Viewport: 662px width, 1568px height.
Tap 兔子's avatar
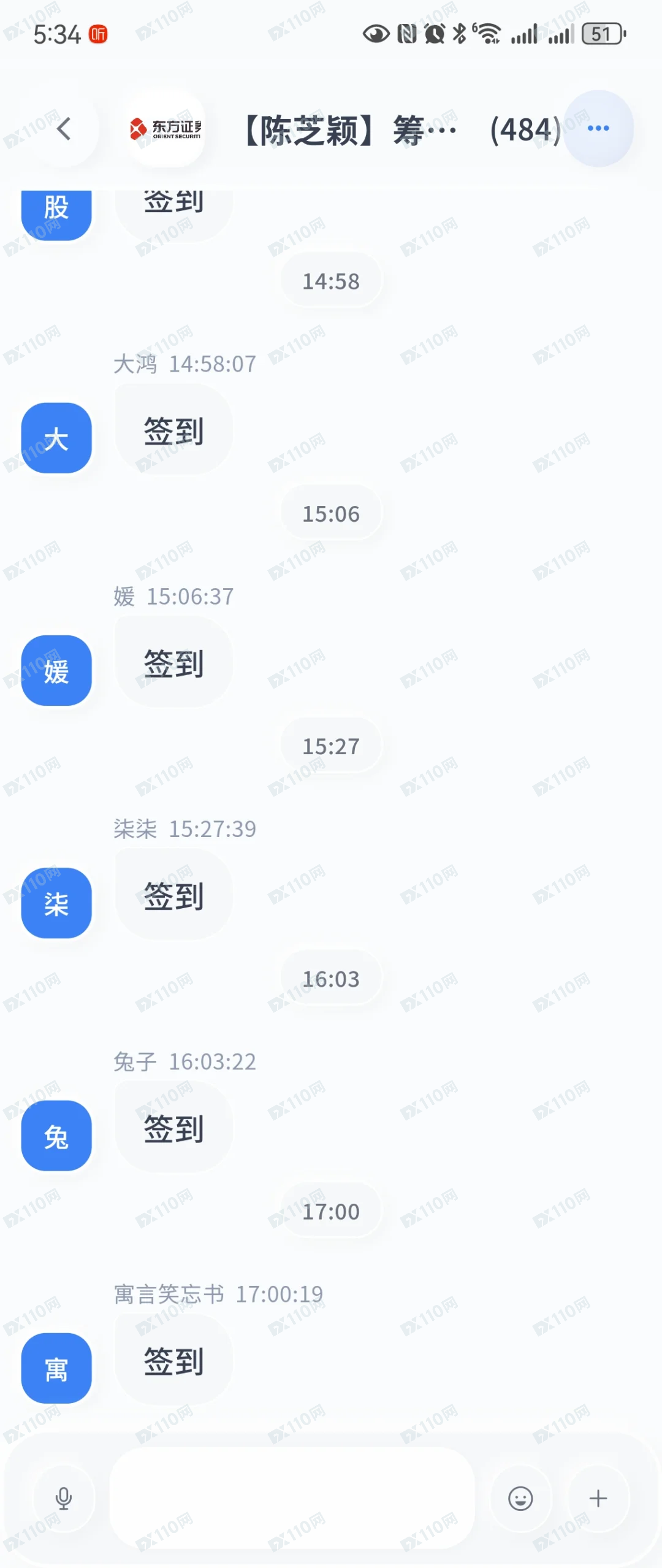56,1135
